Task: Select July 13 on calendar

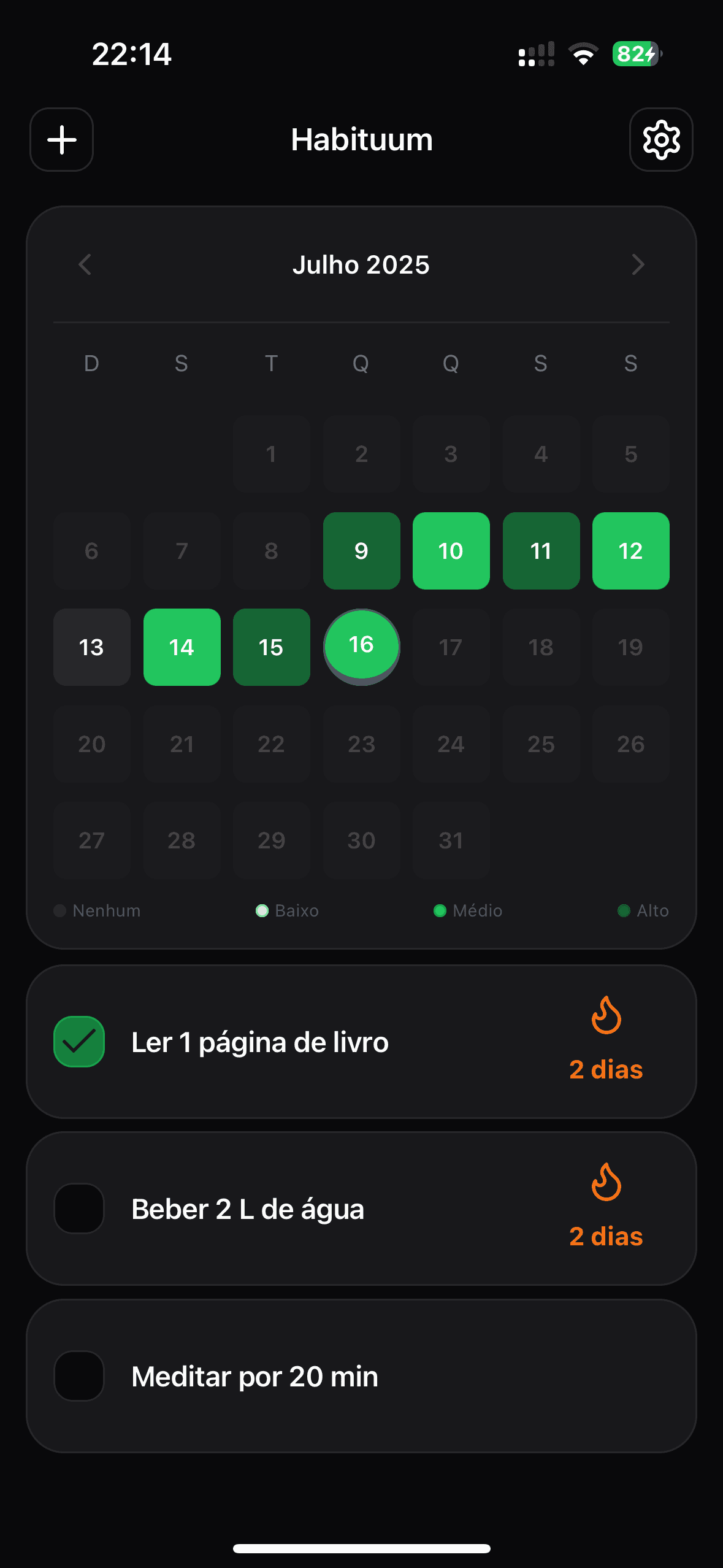Action: [91, 647]
